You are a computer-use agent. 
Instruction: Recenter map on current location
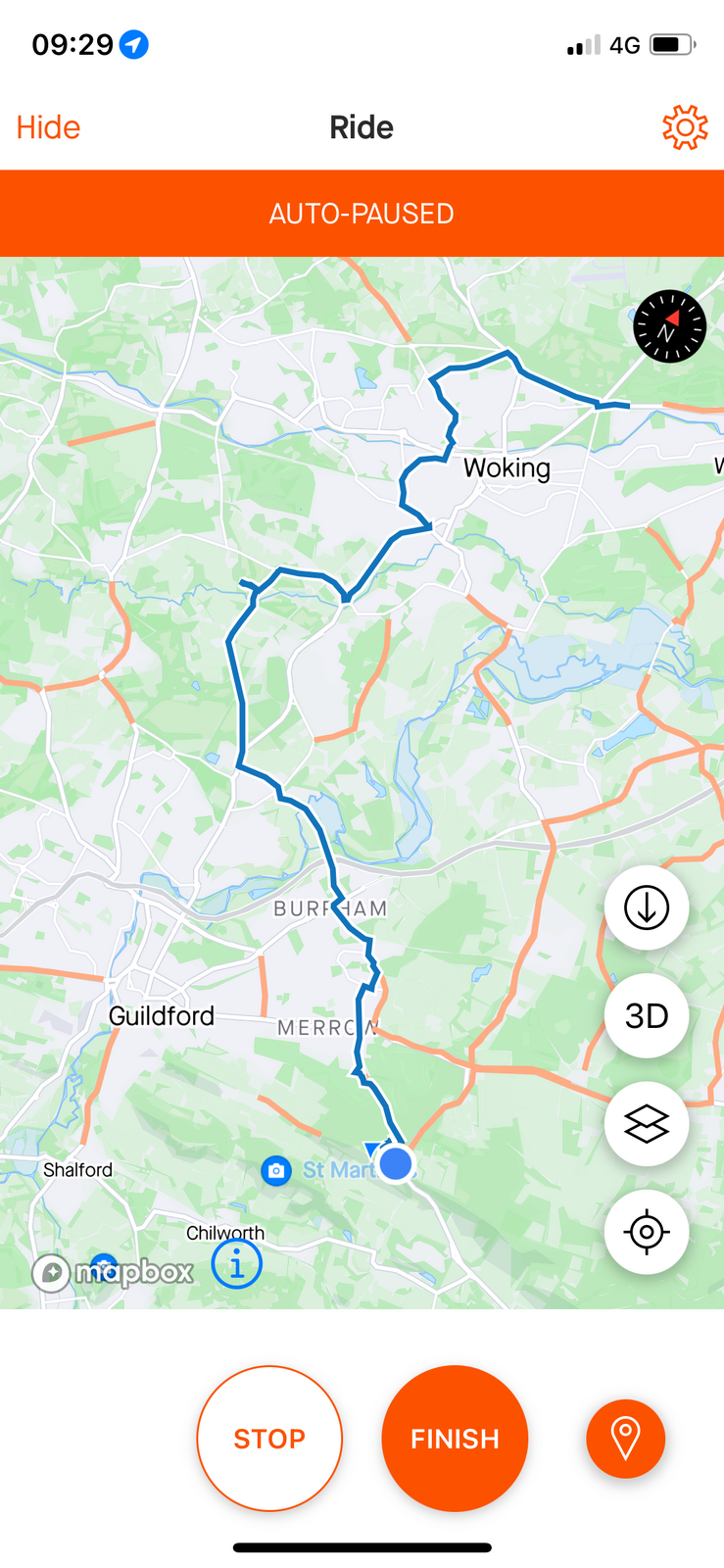[x=647, y=1232]
